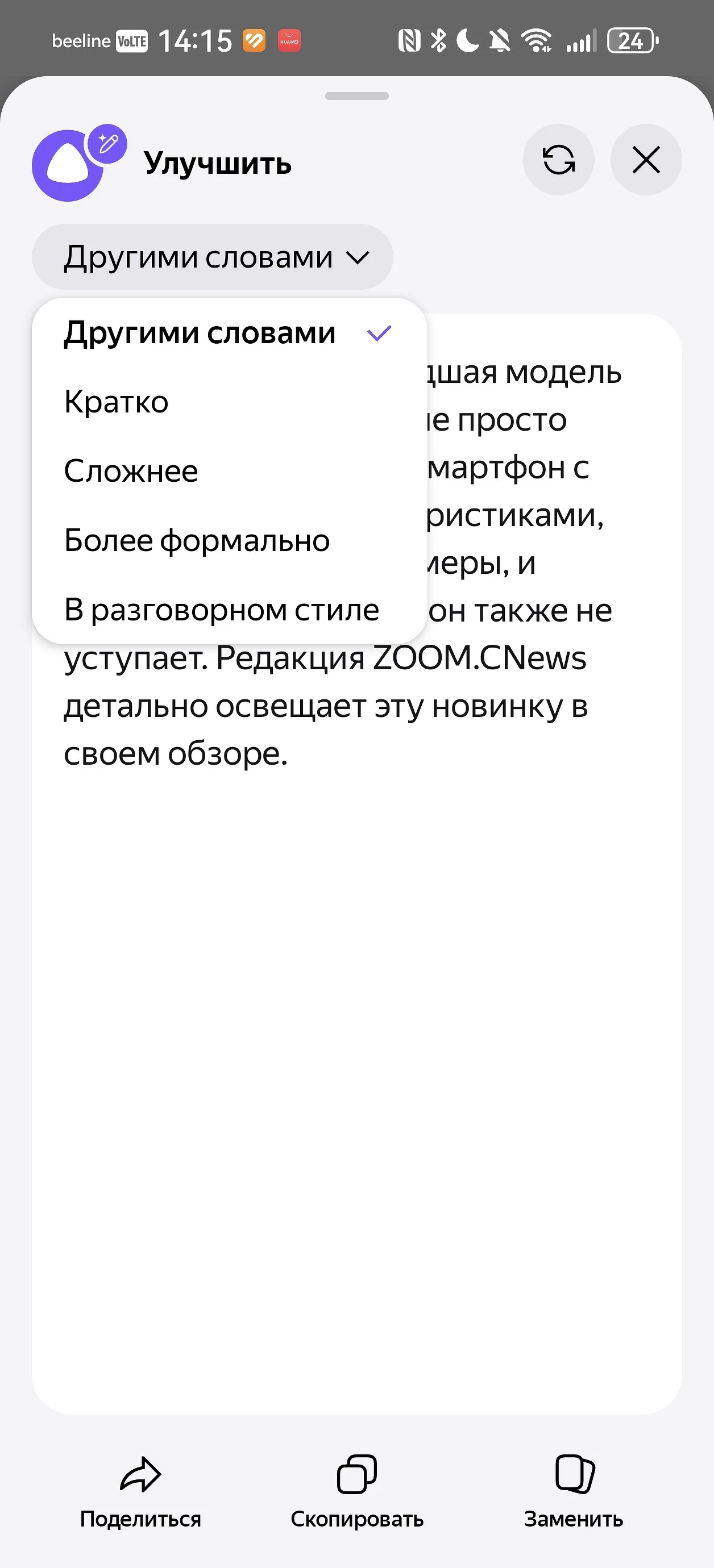Collapse the Другими словами dropdown
Screen dimensions: 714x1568
(212, 257)
